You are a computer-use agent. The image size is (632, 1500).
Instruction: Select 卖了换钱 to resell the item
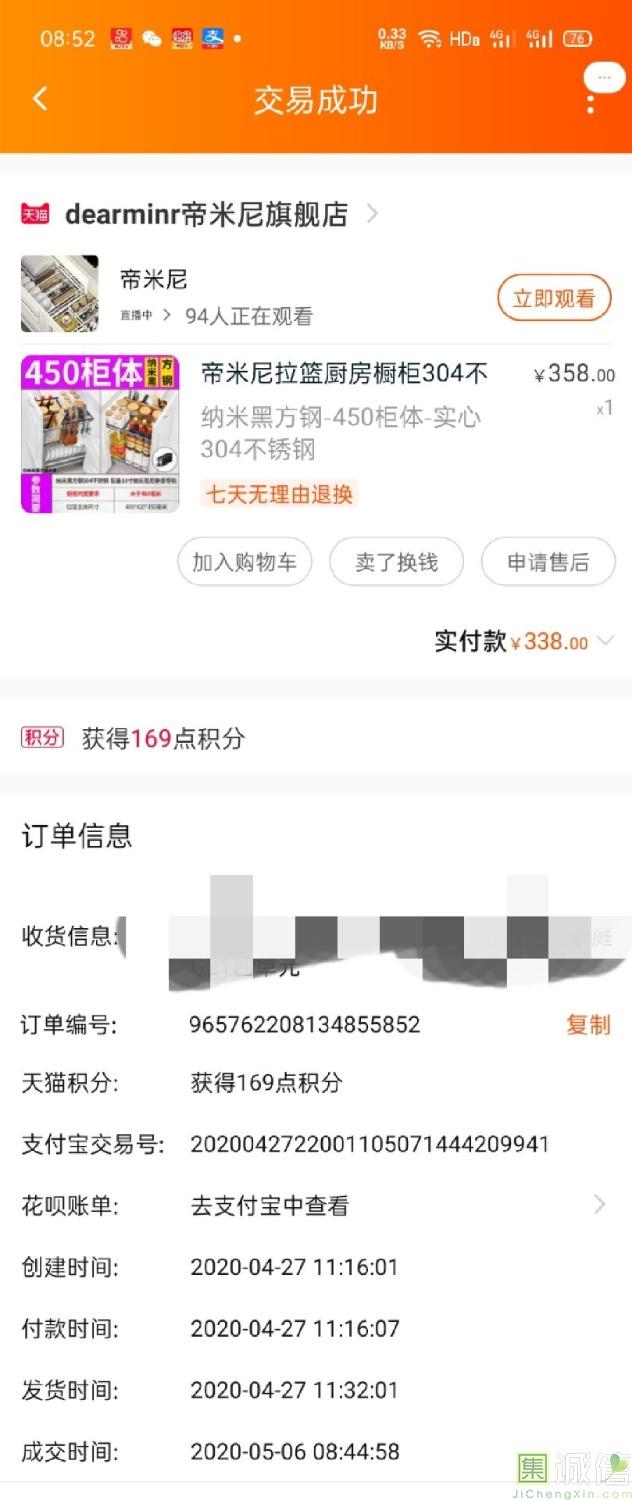pyautogui.click(x=396, y=562)
